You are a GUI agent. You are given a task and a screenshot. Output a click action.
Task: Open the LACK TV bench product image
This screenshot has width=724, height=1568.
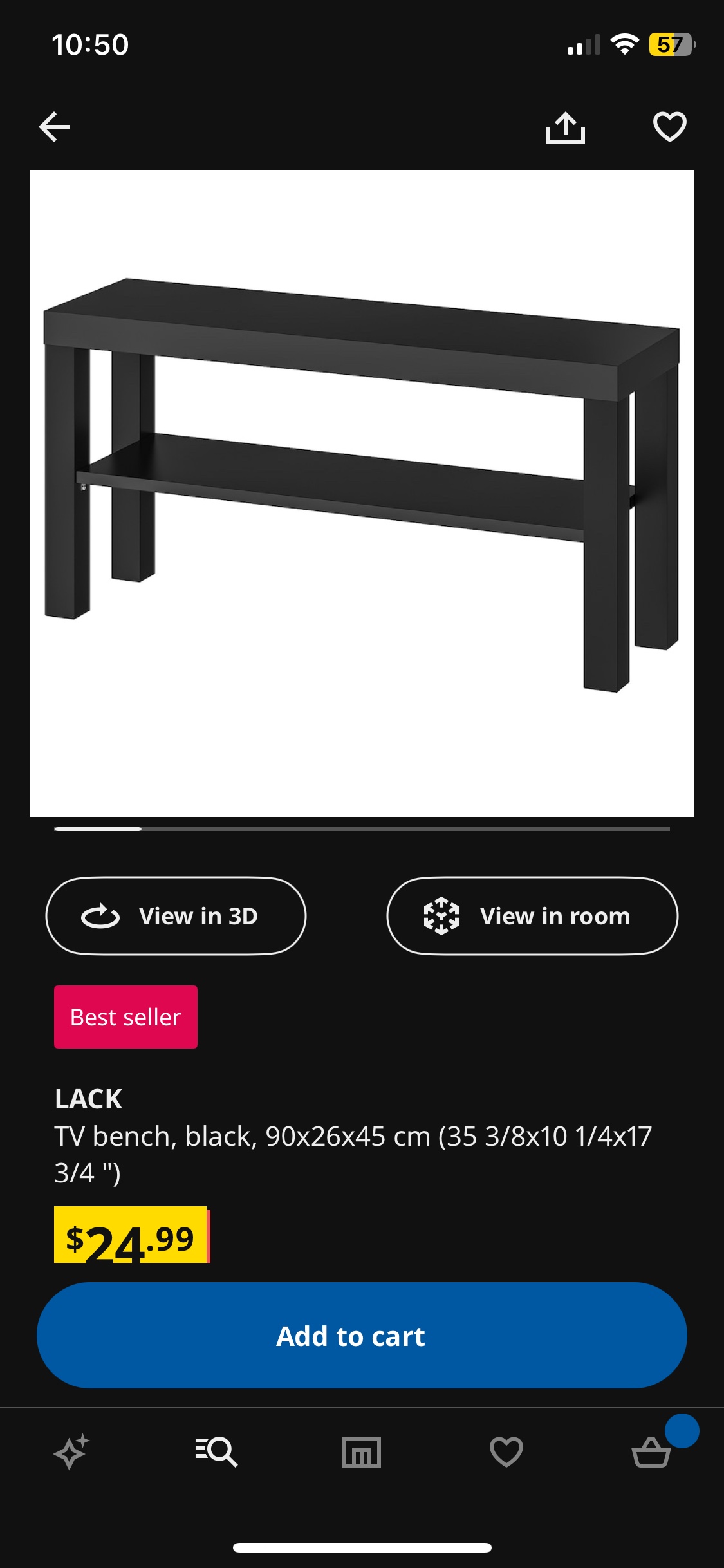(362, 493)
